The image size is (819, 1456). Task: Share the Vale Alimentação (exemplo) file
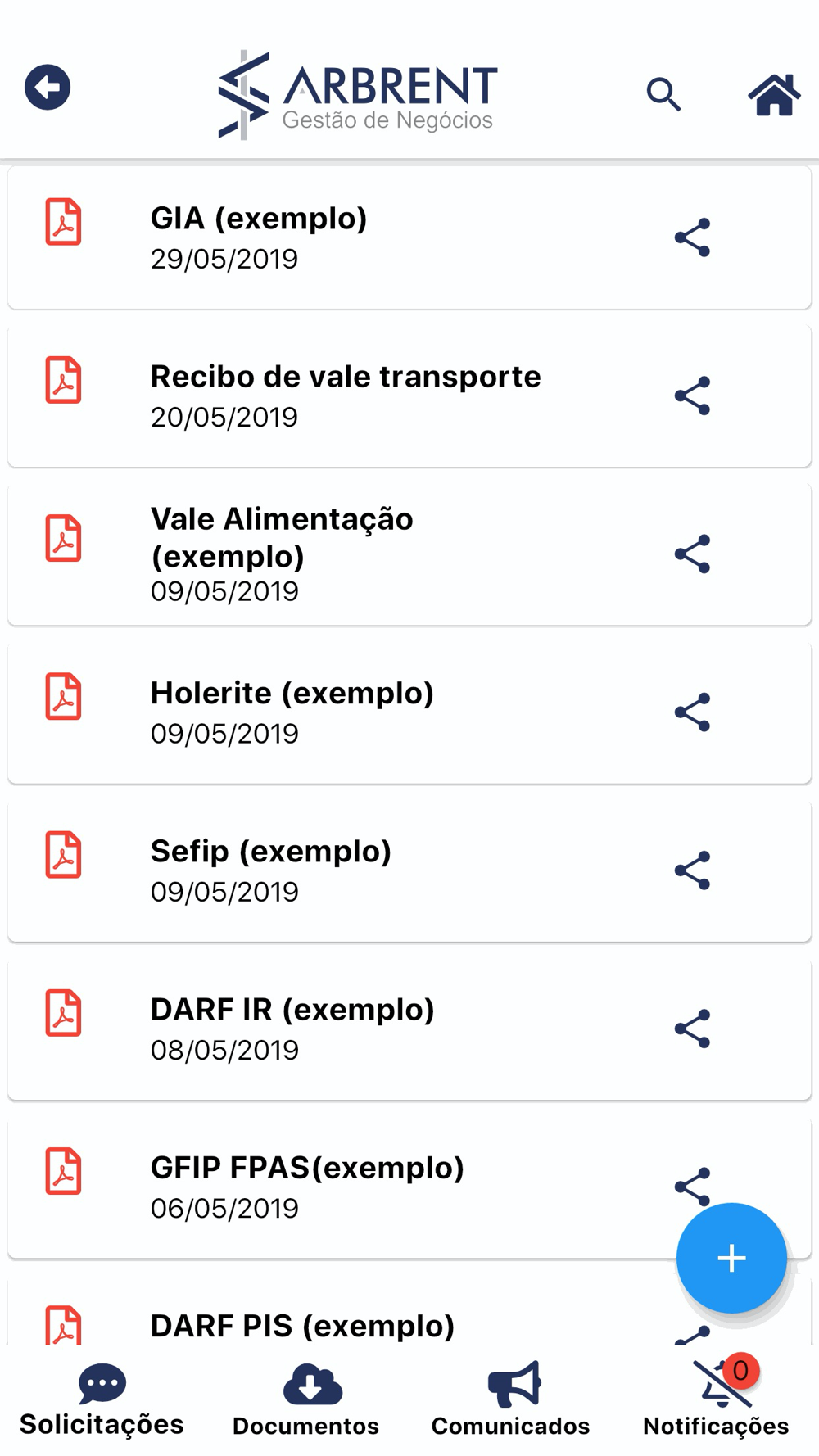(692, 554)
